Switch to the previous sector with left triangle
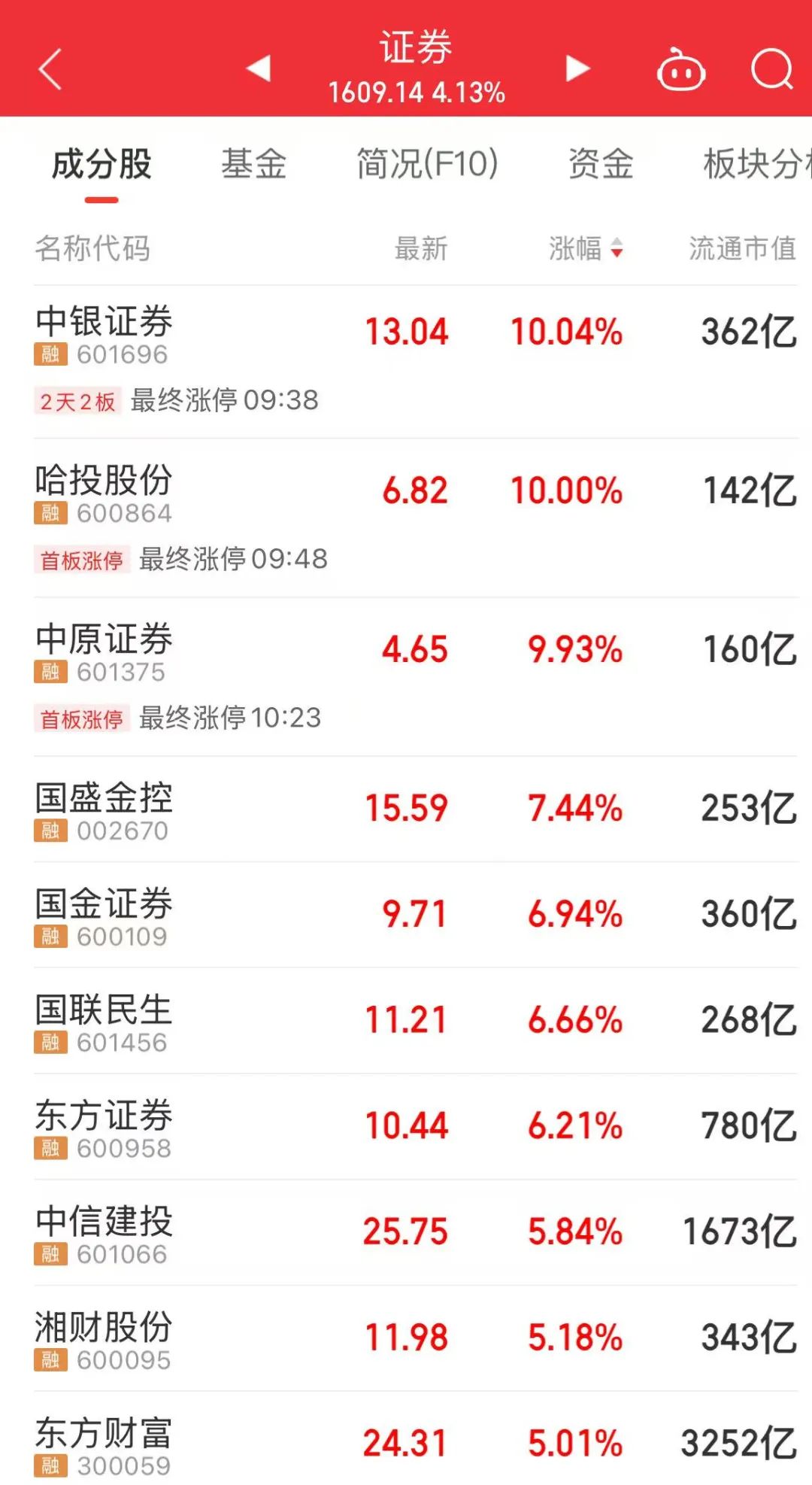Viewport: 812px width, 1485px height. [x=258, y=68]
